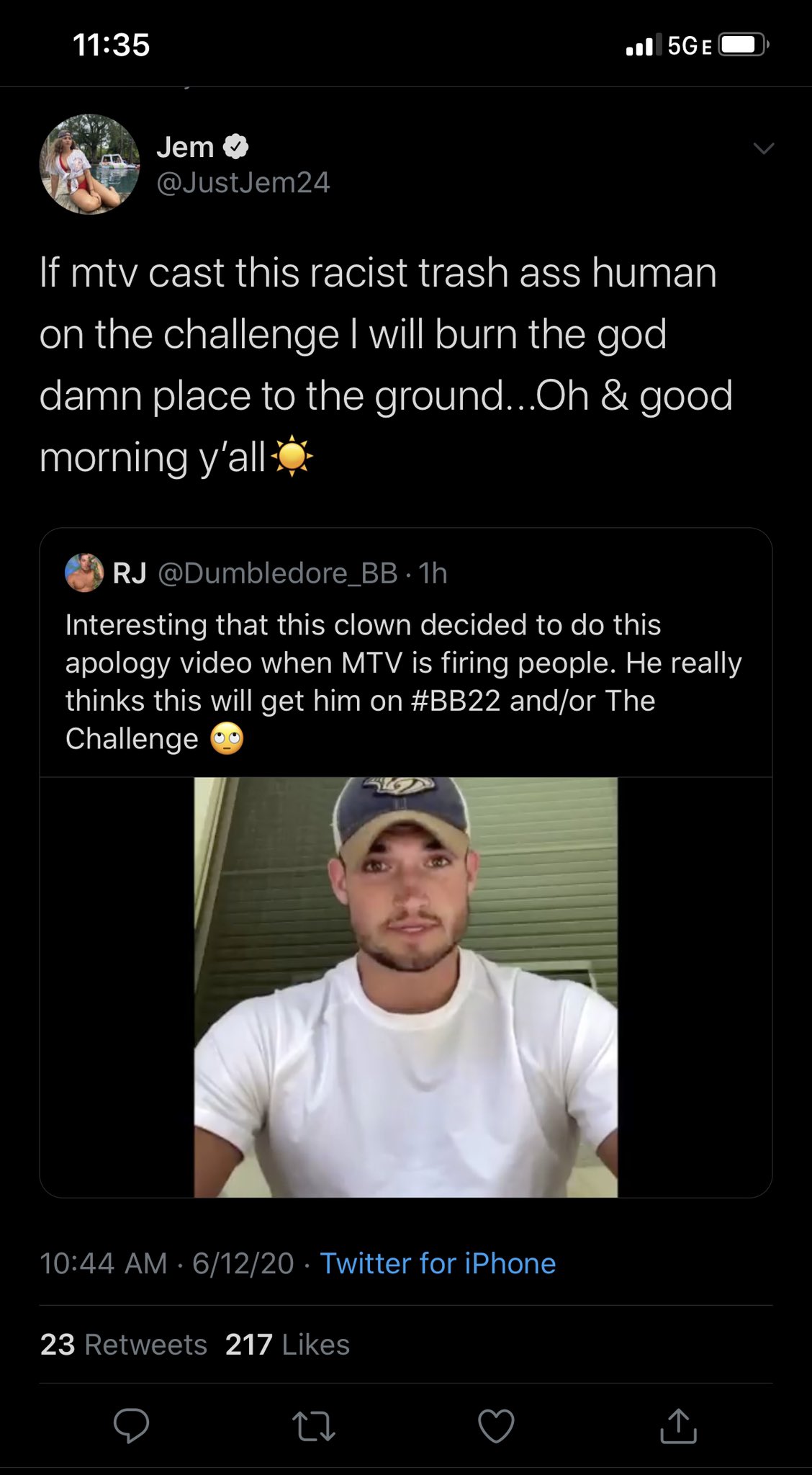Retweet Jem's tweet

pyautogui.click(x=314, y=1426)
